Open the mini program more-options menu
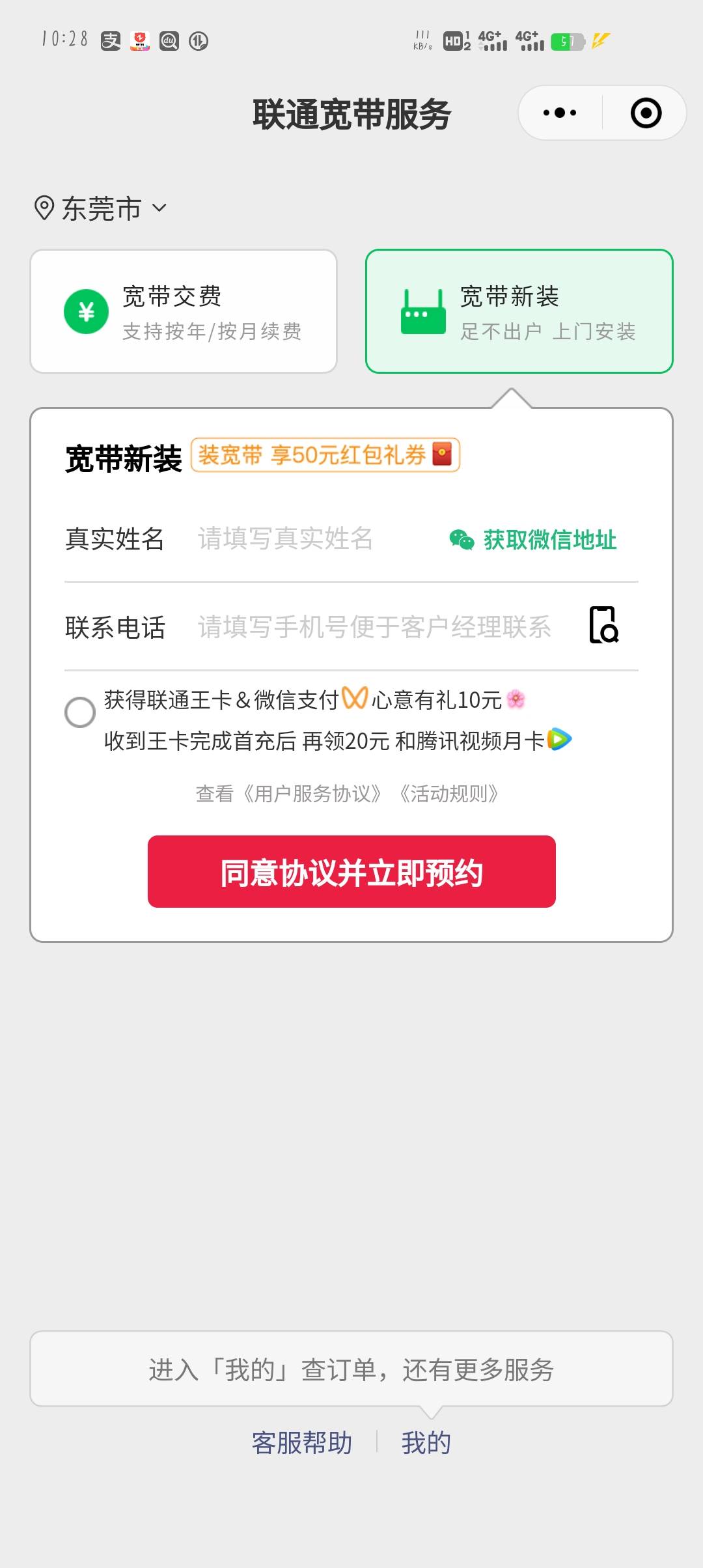 560,113
